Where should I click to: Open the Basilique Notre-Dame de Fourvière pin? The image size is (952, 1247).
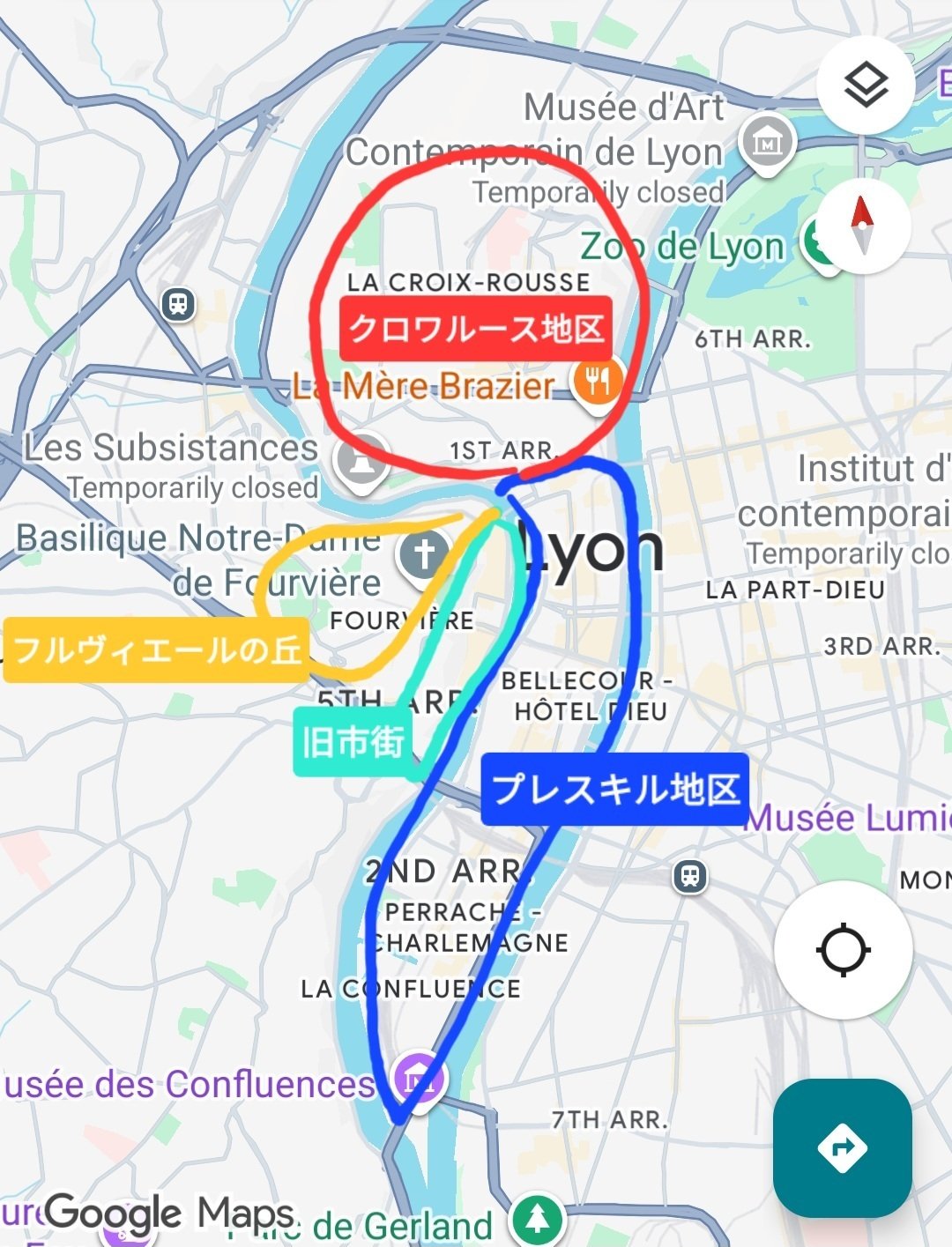[x=424, y=555]
